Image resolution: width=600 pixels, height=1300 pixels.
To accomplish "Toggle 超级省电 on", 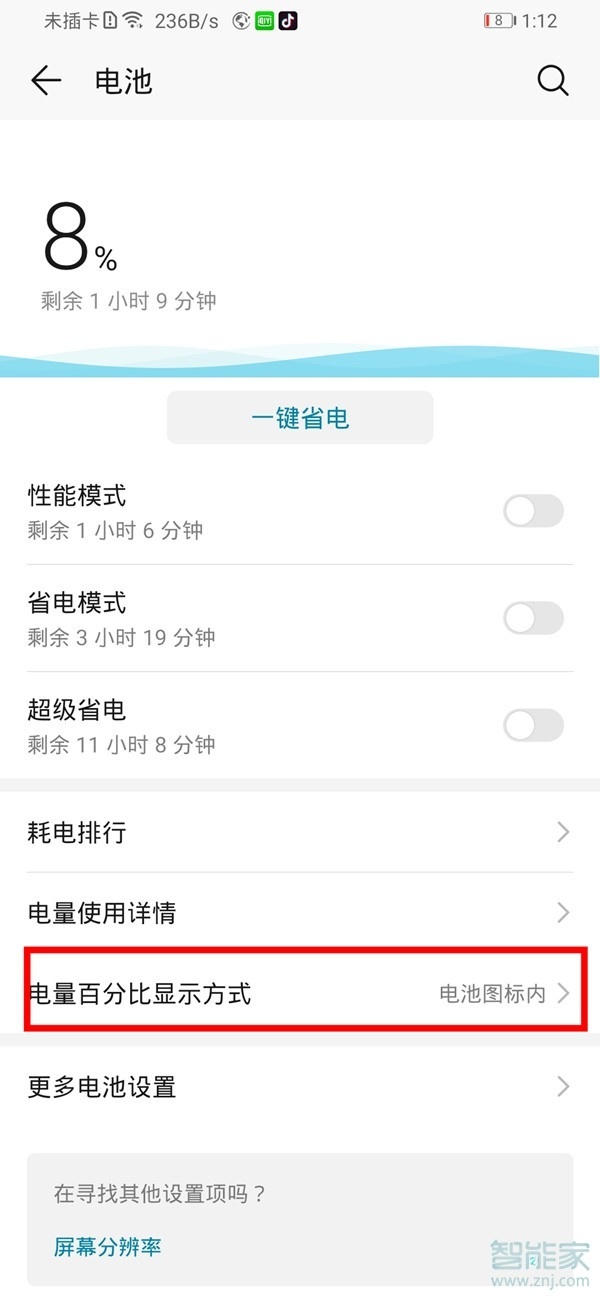I will (533, 725).
